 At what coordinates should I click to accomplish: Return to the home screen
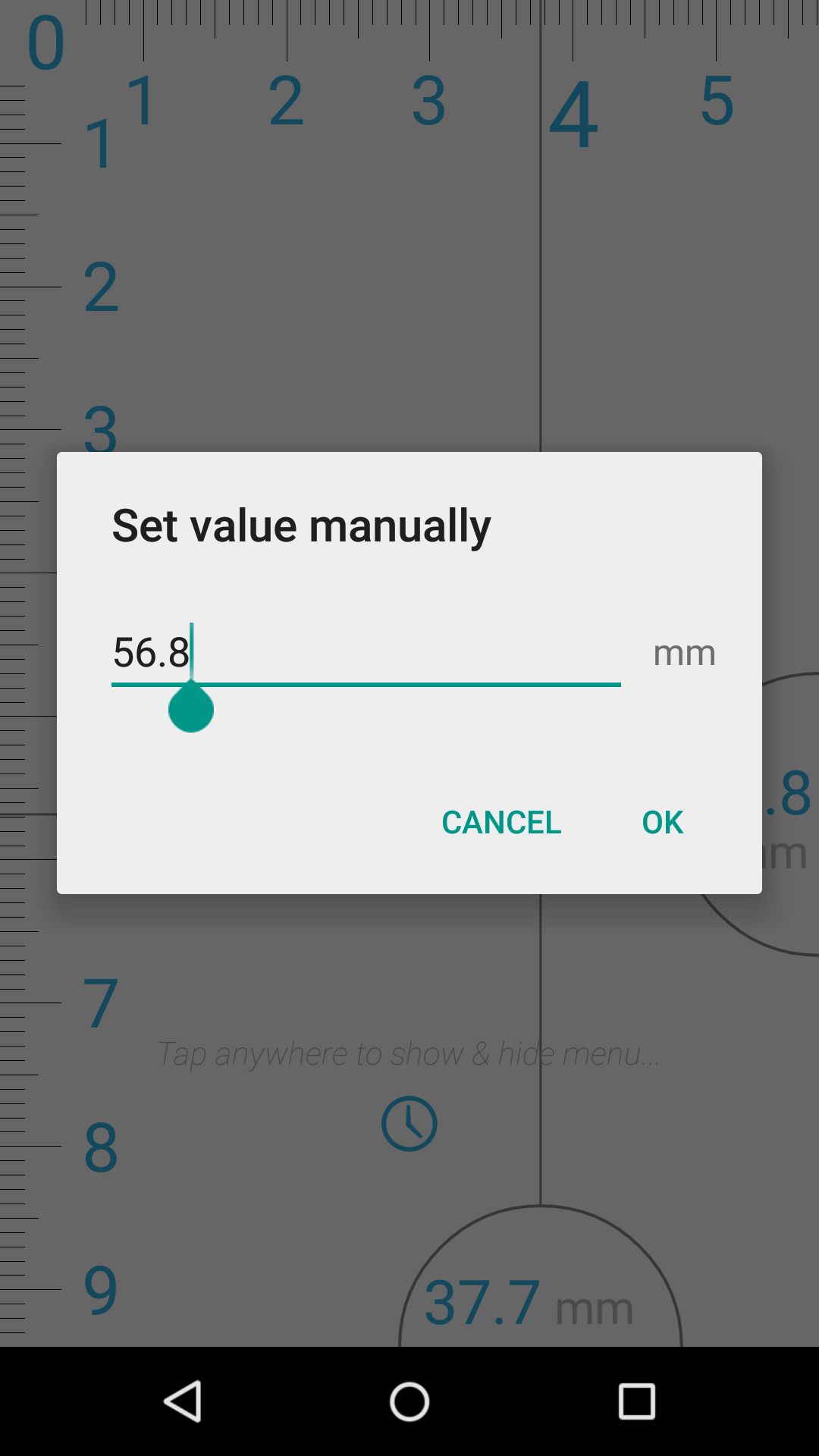(409, 1401)
